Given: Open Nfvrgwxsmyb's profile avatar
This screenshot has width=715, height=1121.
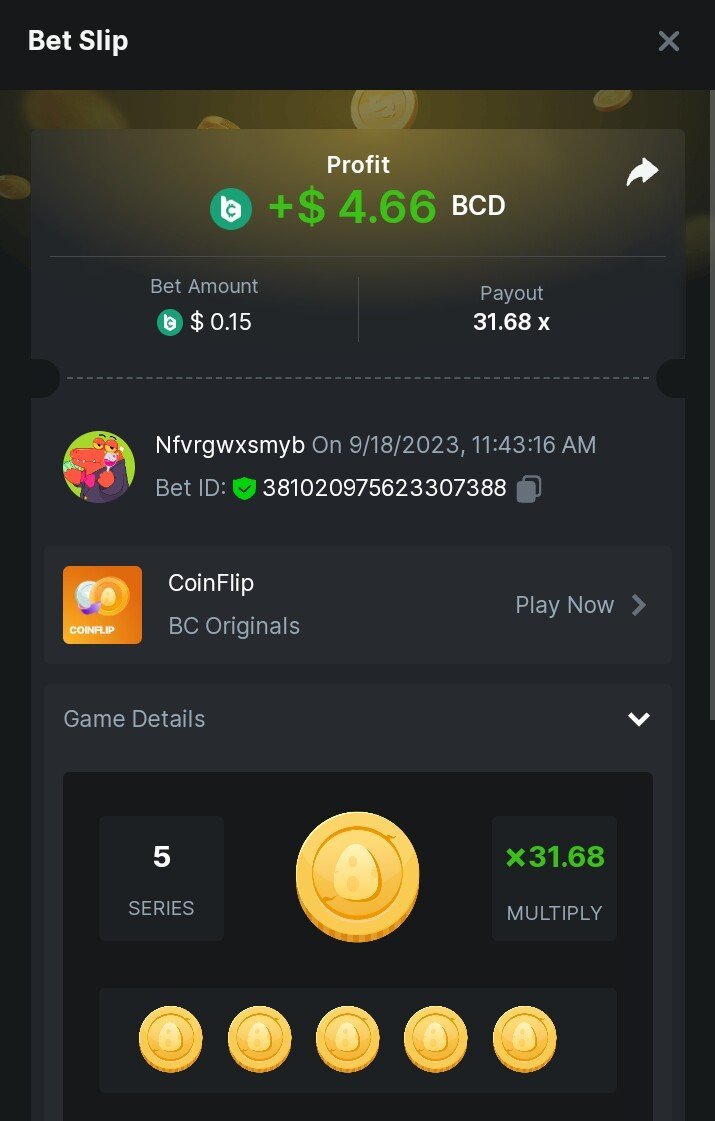Looking at the screenshot, I should [x=99, y=467].
